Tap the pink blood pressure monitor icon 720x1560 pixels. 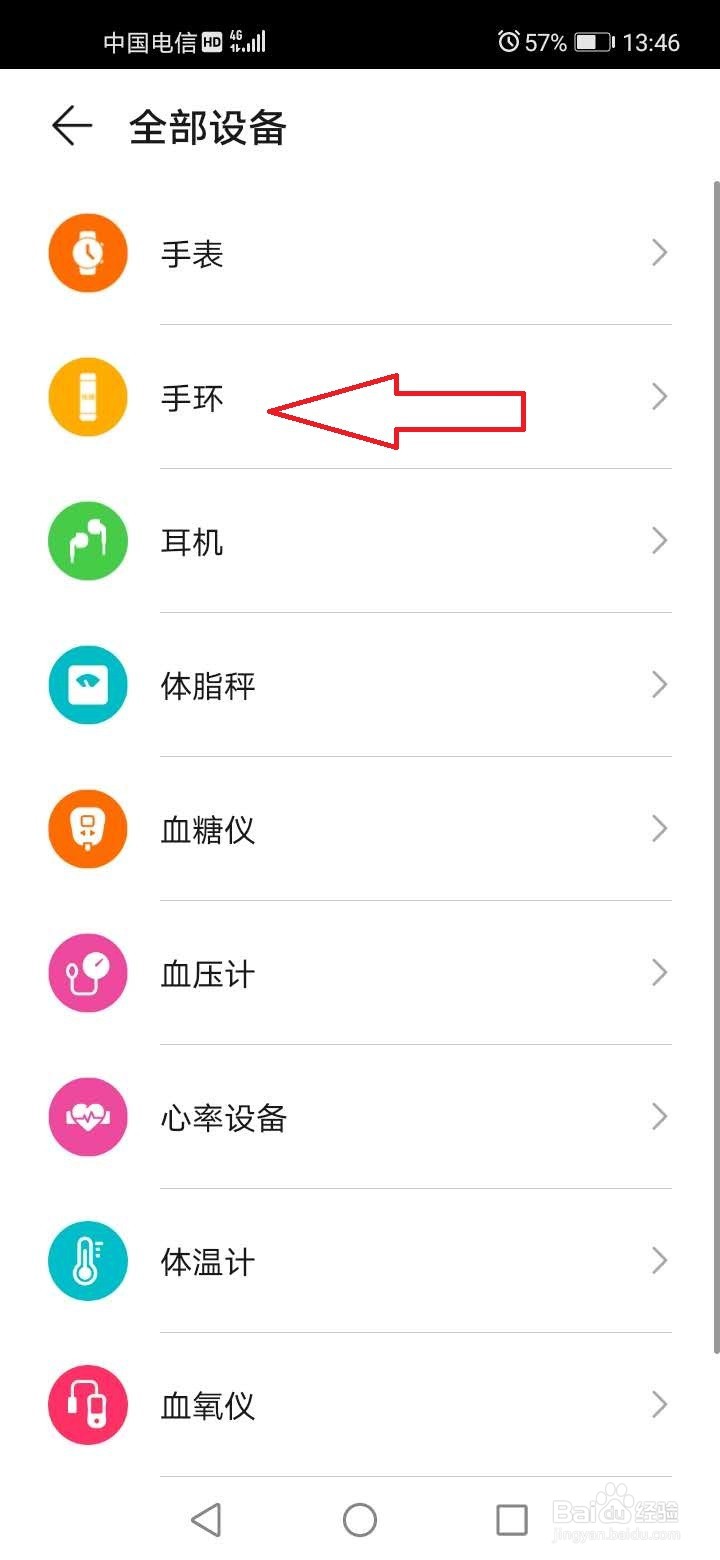coord(88,973)
